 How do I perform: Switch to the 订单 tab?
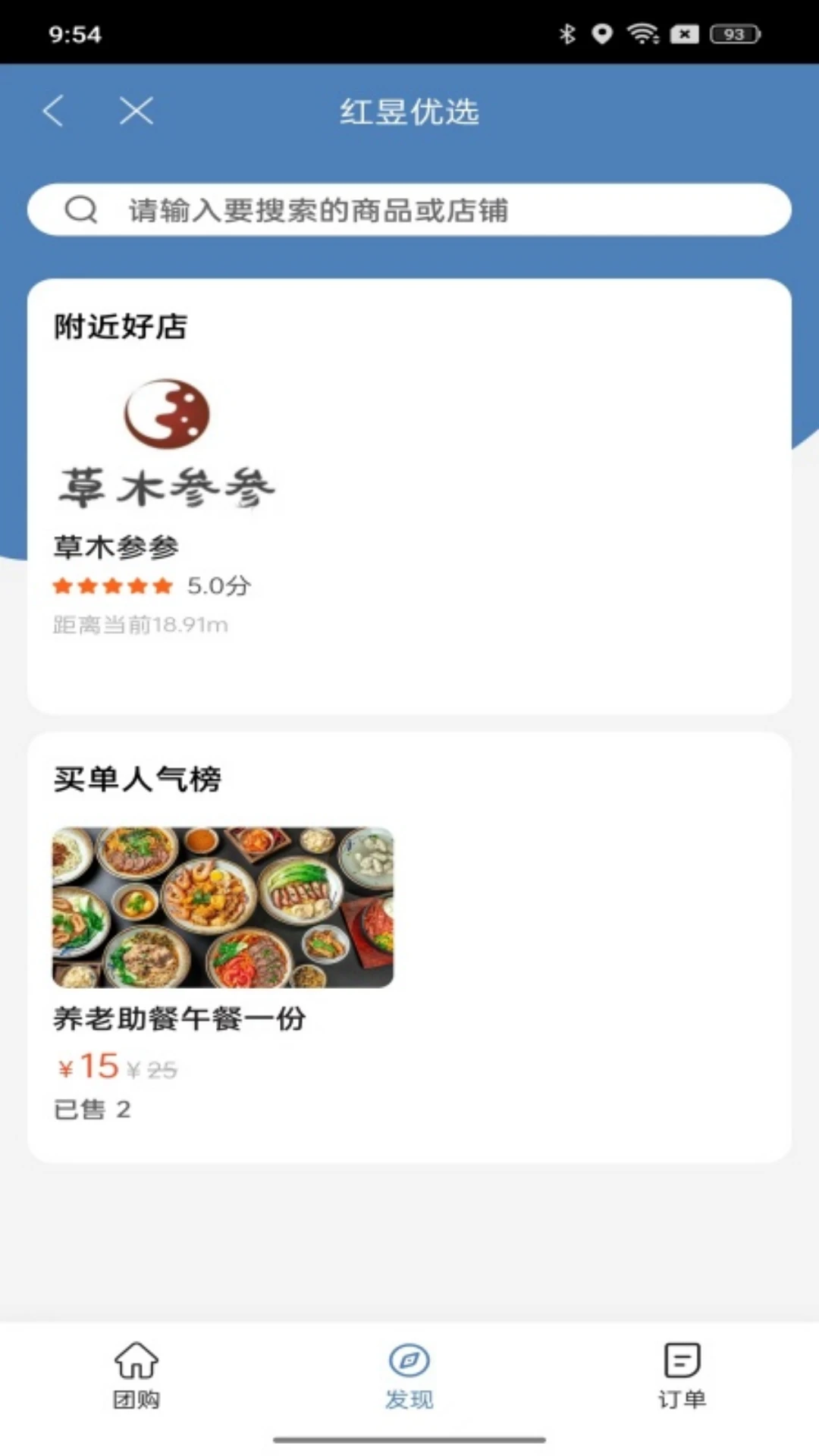pyautogui.click(x=681, y=1376)
